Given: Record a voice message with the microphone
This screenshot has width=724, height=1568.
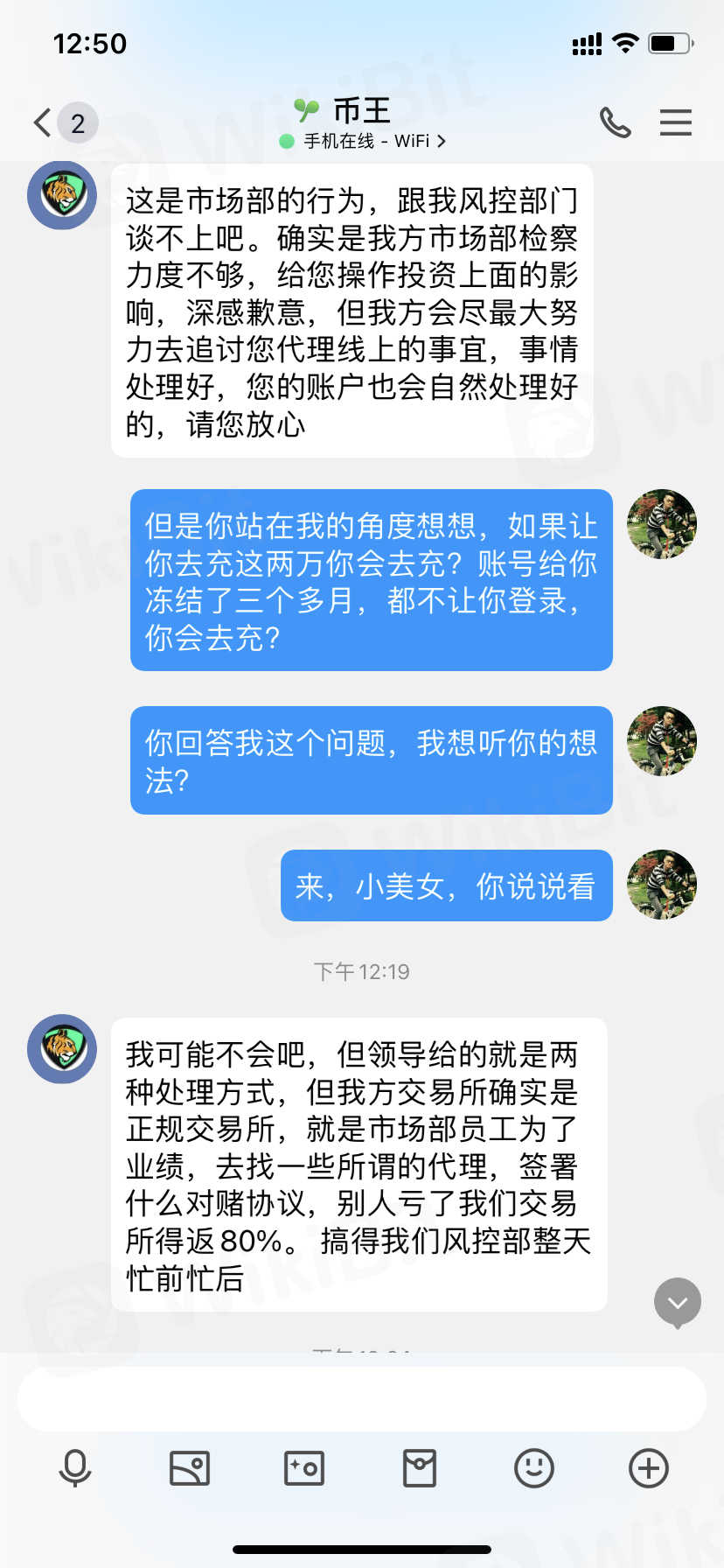Looking at the screenshot, I should [x=75, y=1467].
